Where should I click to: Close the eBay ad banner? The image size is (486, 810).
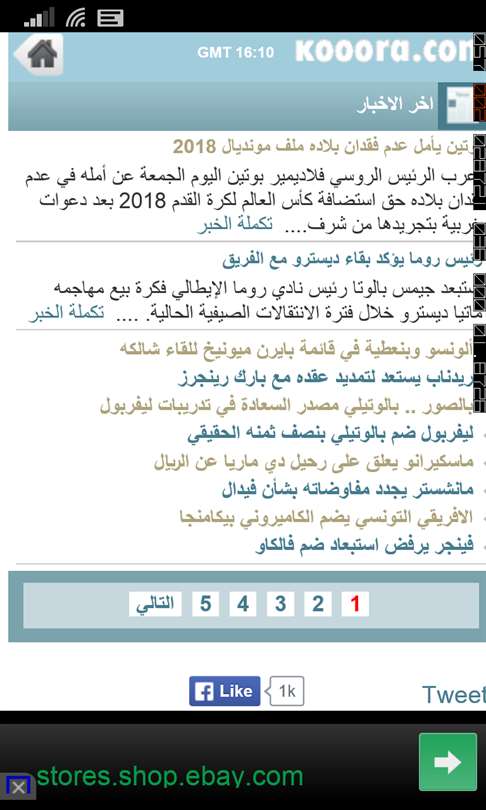coord(18,788)
